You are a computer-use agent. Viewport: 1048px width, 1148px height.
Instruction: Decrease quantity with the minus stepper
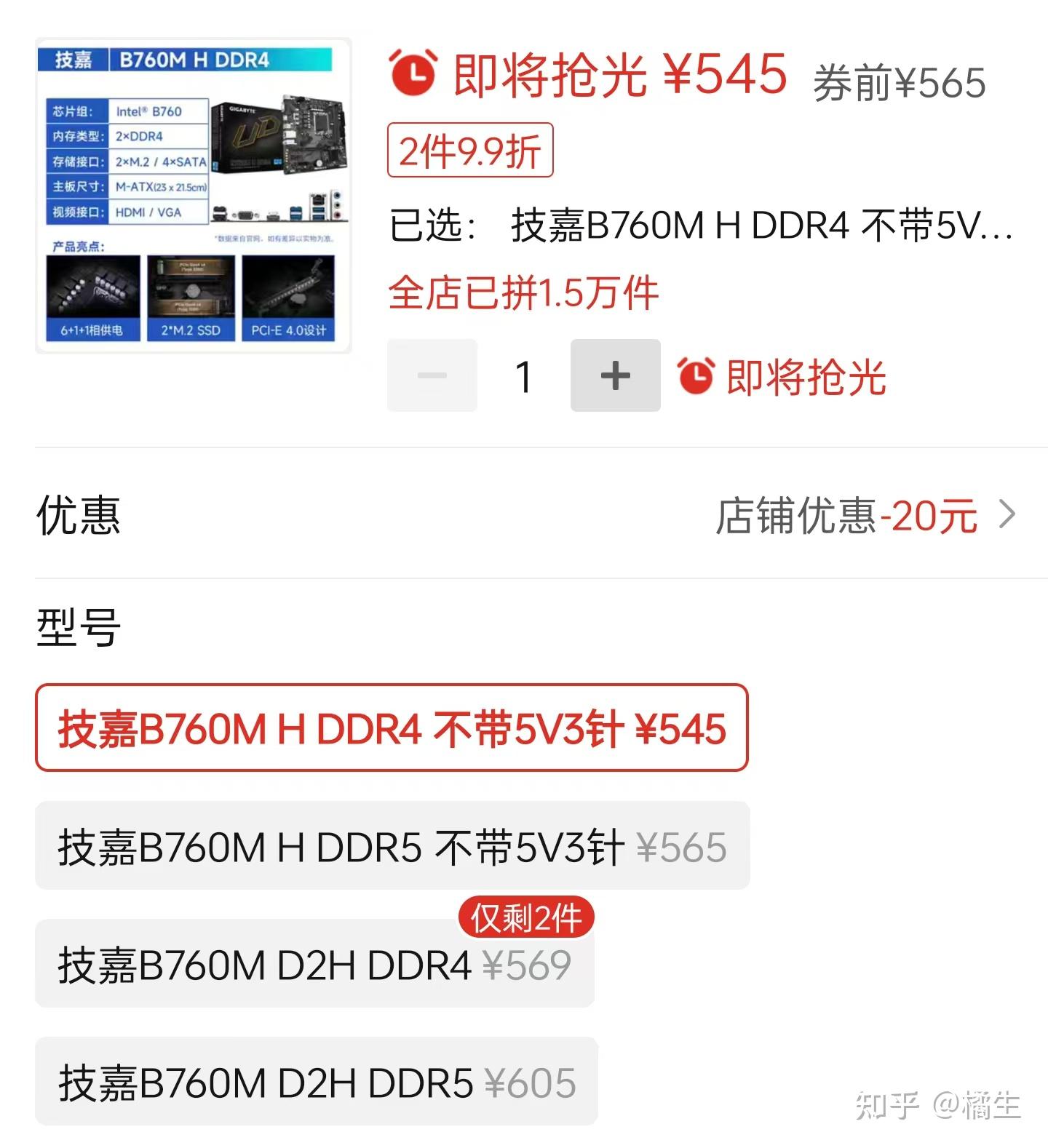coord(432,376)
